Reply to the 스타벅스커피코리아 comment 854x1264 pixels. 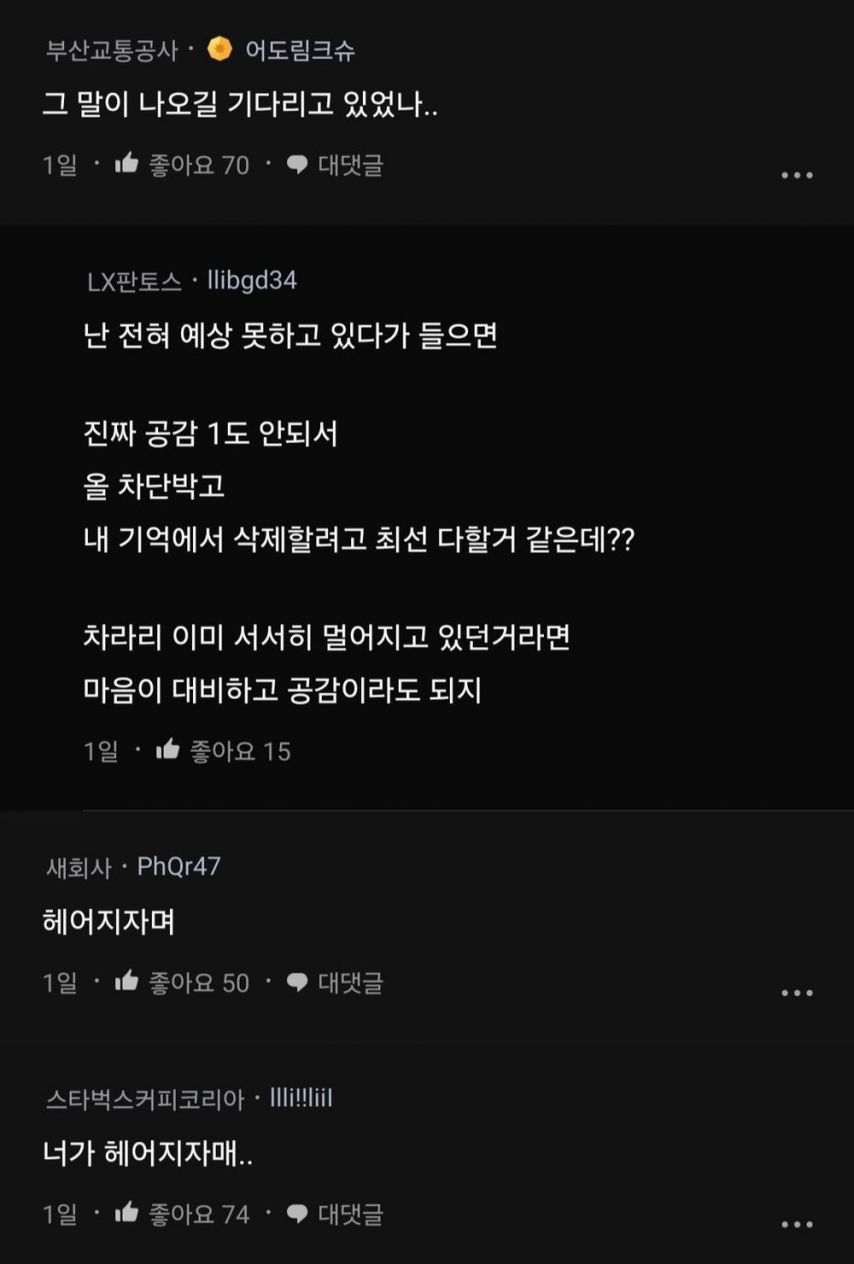335,1214
